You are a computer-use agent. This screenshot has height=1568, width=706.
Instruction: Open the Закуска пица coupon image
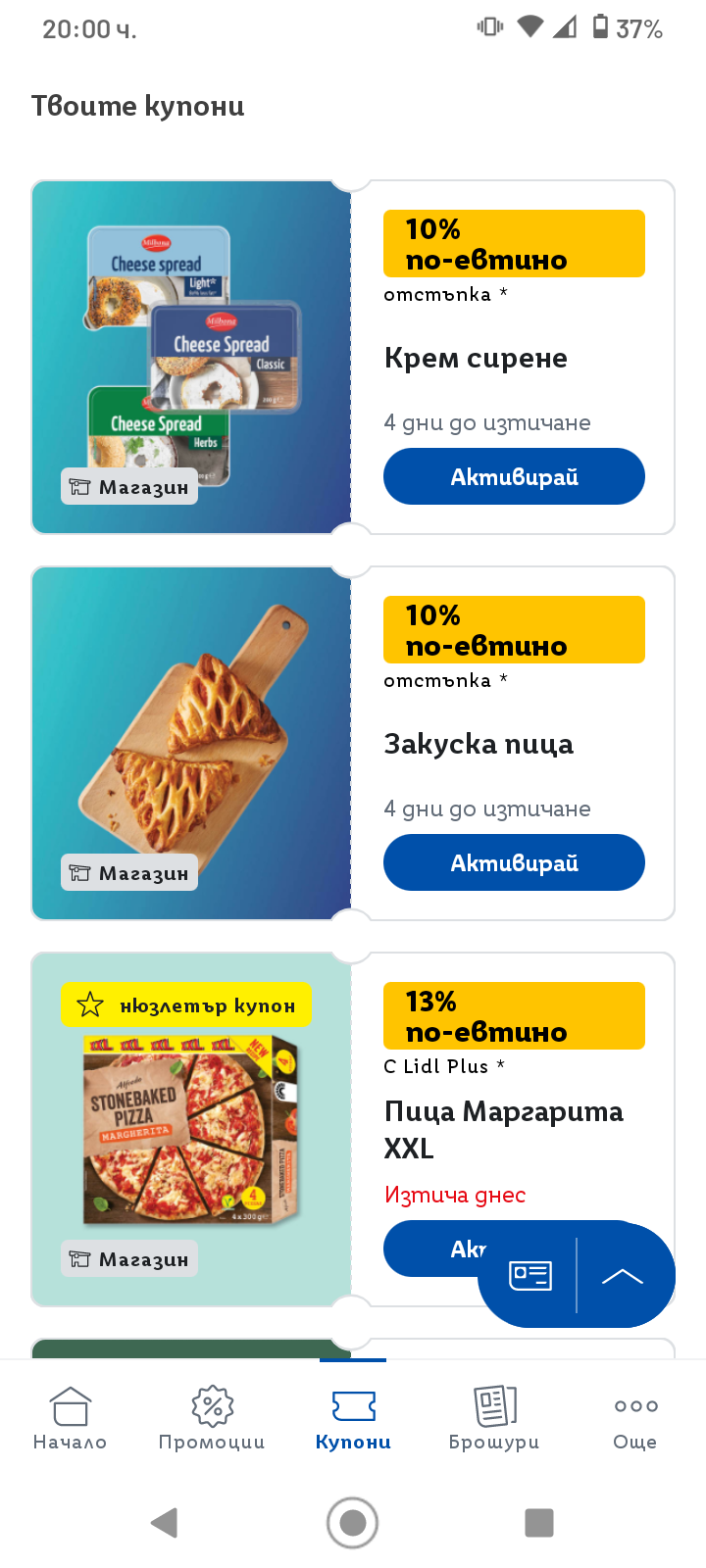click(x=191, y=743)
